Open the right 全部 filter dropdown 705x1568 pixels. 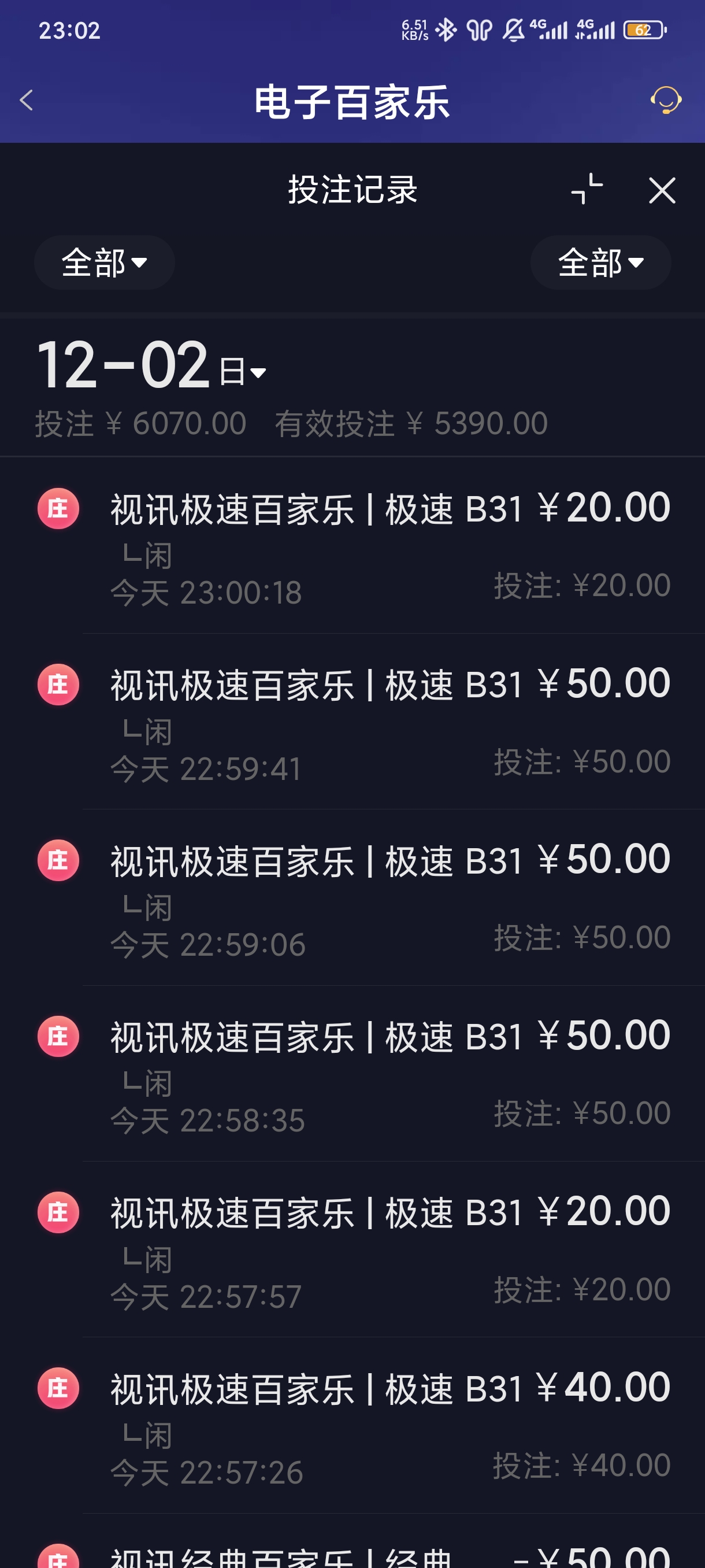tap(600, 262)
